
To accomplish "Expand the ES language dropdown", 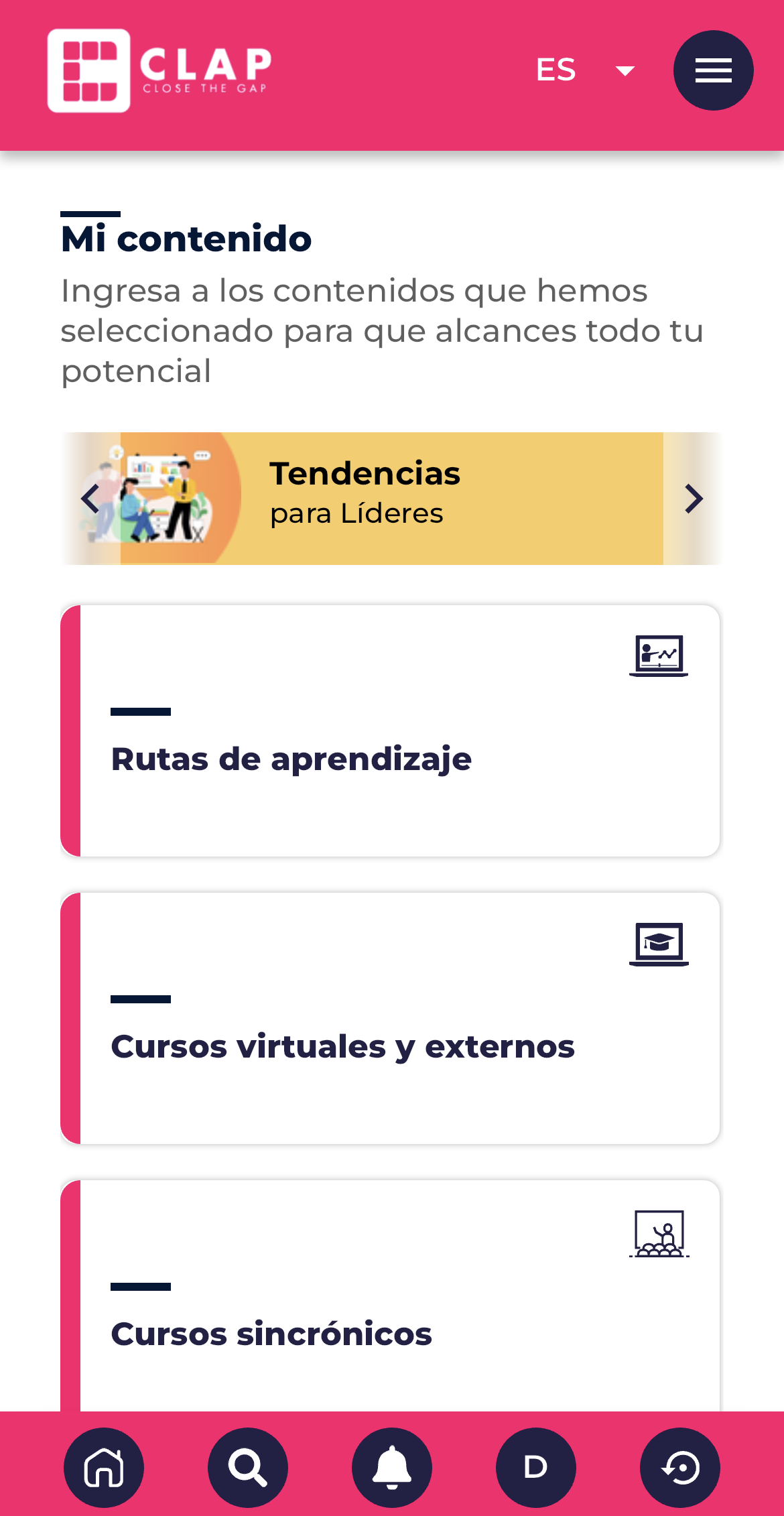I will [x=584, y=70].
